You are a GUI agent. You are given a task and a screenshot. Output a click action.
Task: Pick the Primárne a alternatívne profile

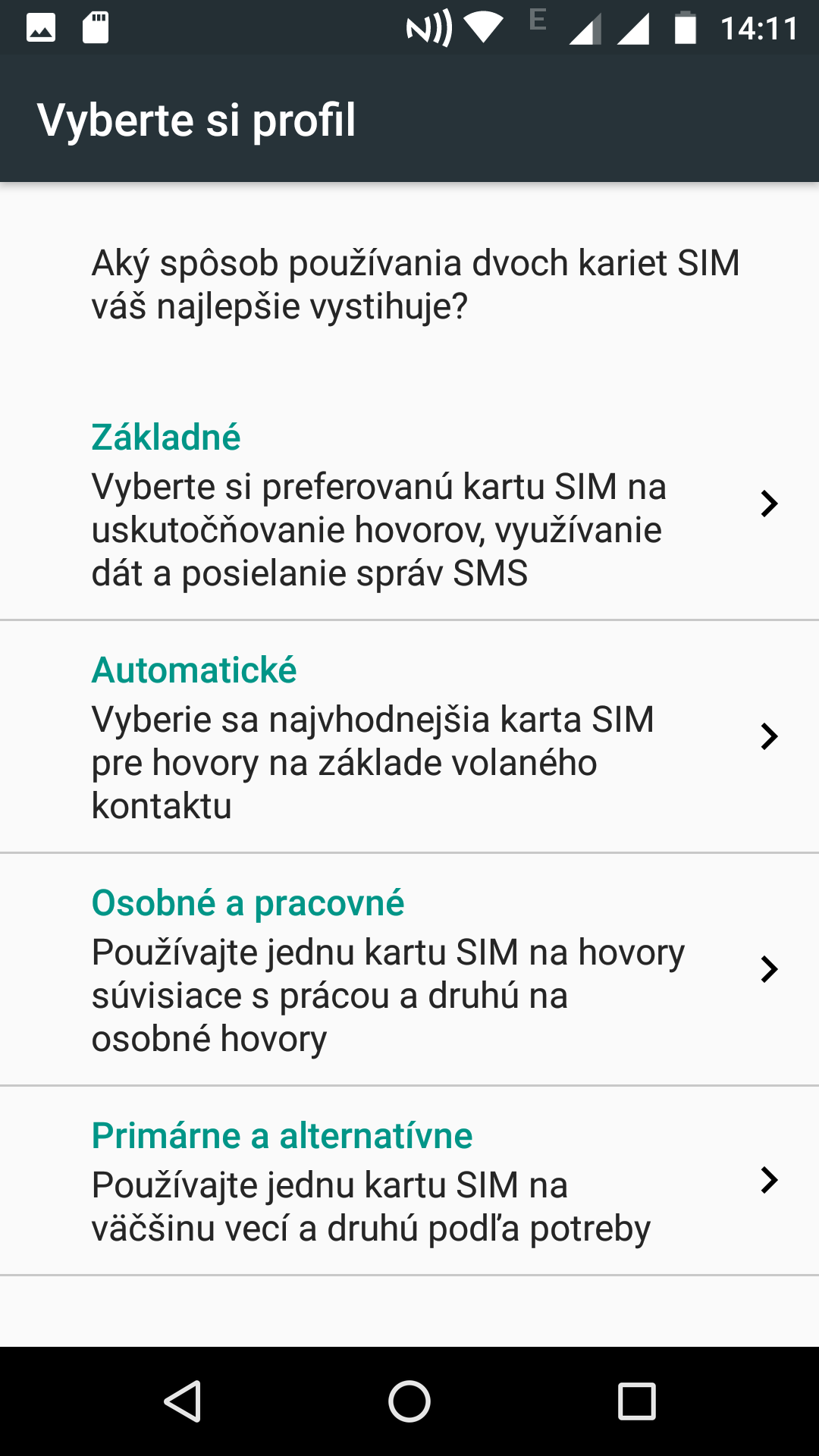pyautogui.click(x=409, y=1180)
